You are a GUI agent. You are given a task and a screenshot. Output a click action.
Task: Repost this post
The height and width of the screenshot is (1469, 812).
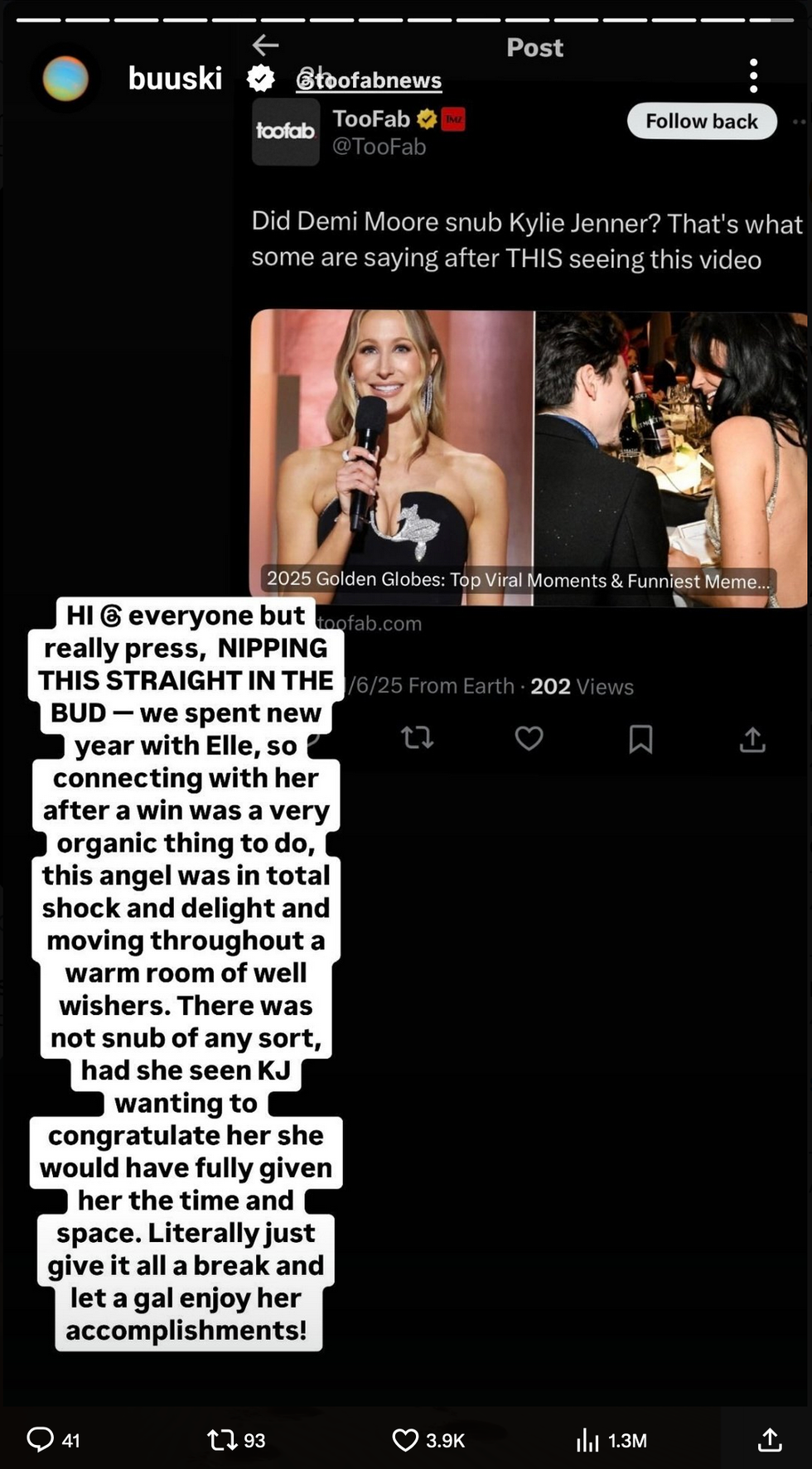click(x=222, y=1439)
